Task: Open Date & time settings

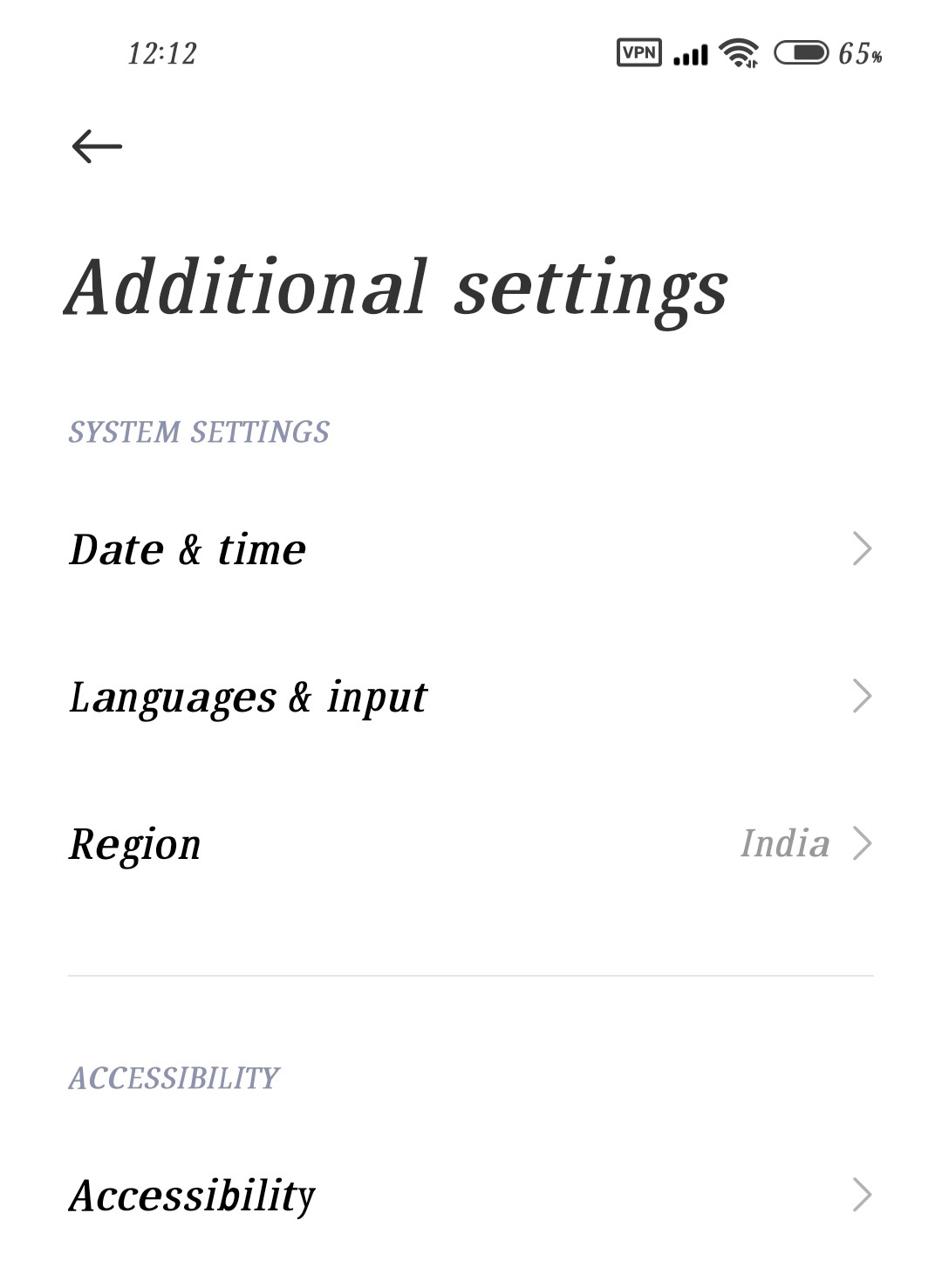Action: 469,549
